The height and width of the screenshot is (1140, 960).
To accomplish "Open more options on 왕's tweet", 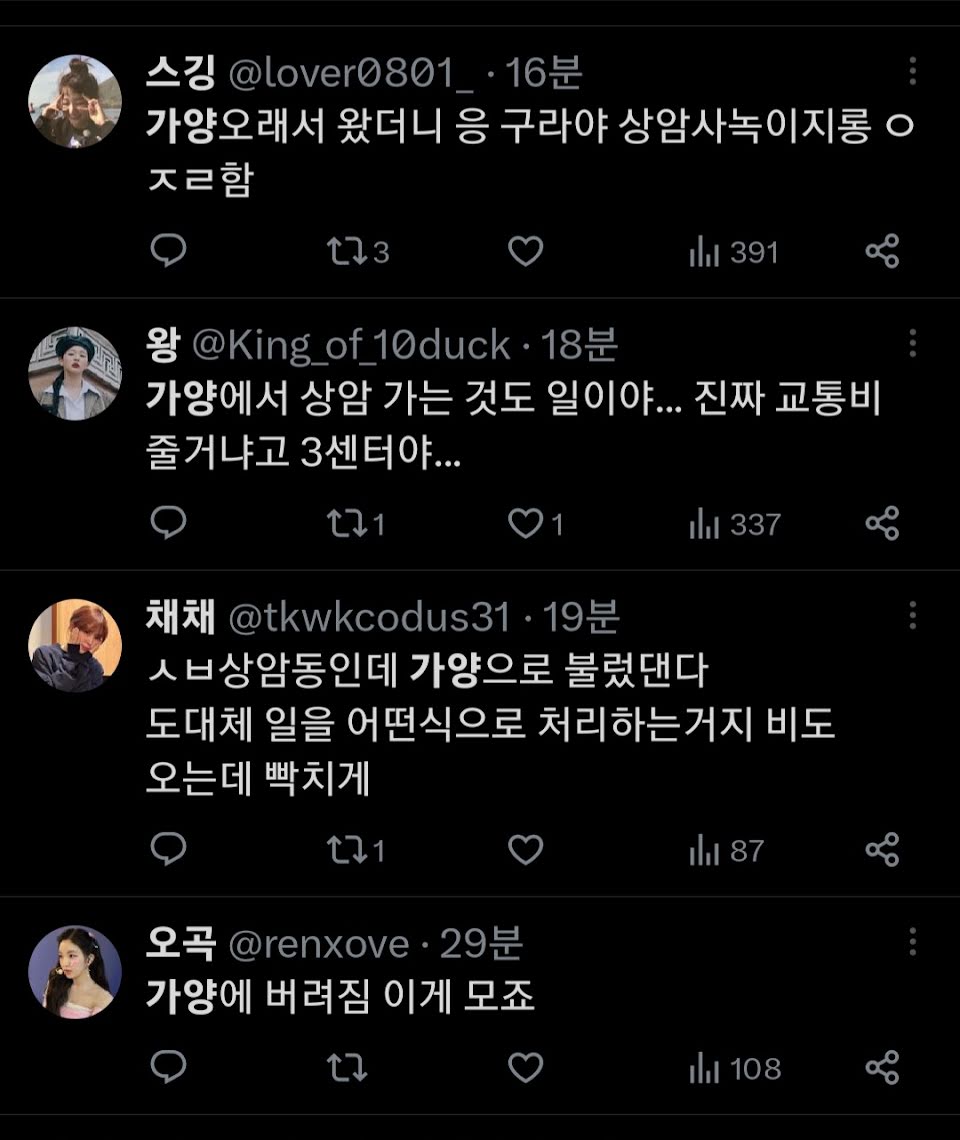I will (x=912, y=344).
